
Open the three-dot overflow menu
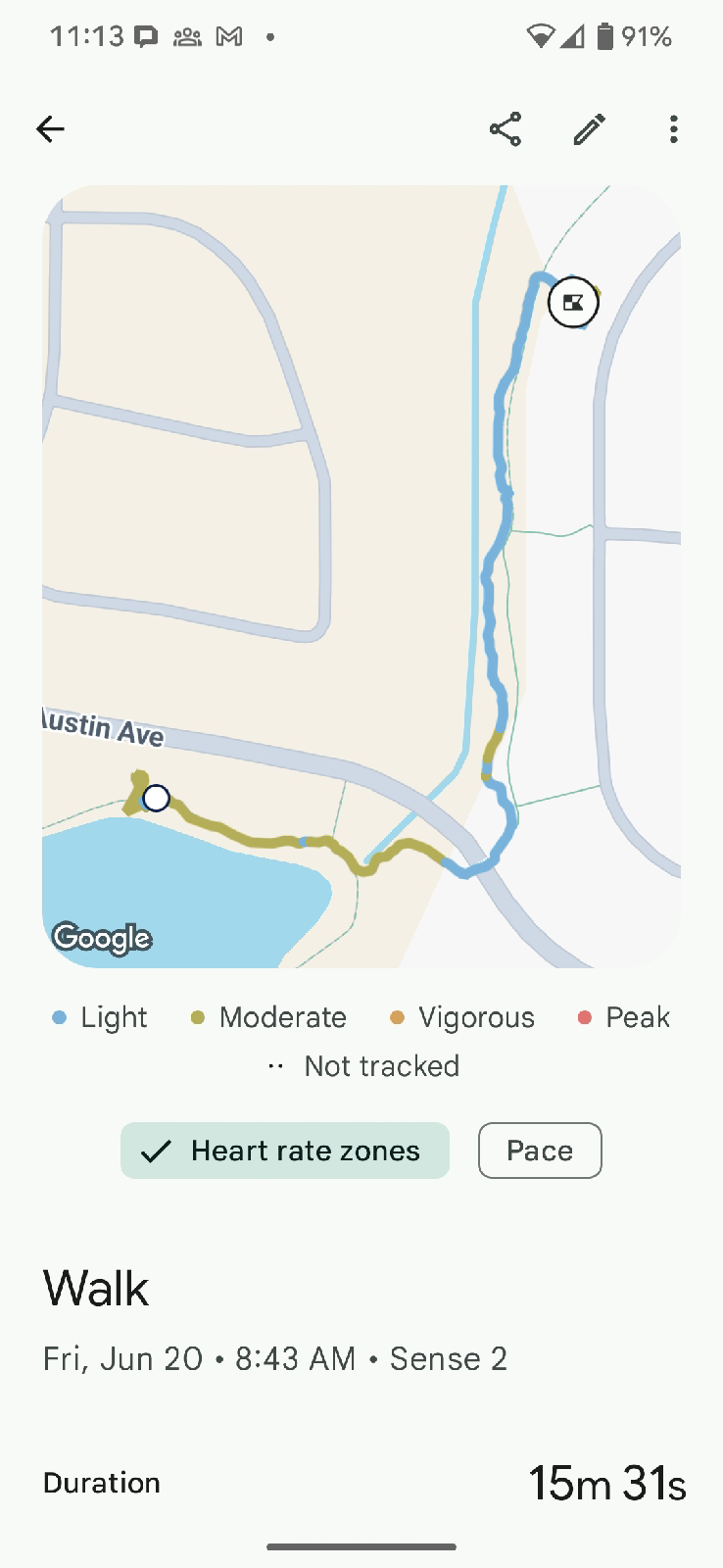(x=673, y=129)
